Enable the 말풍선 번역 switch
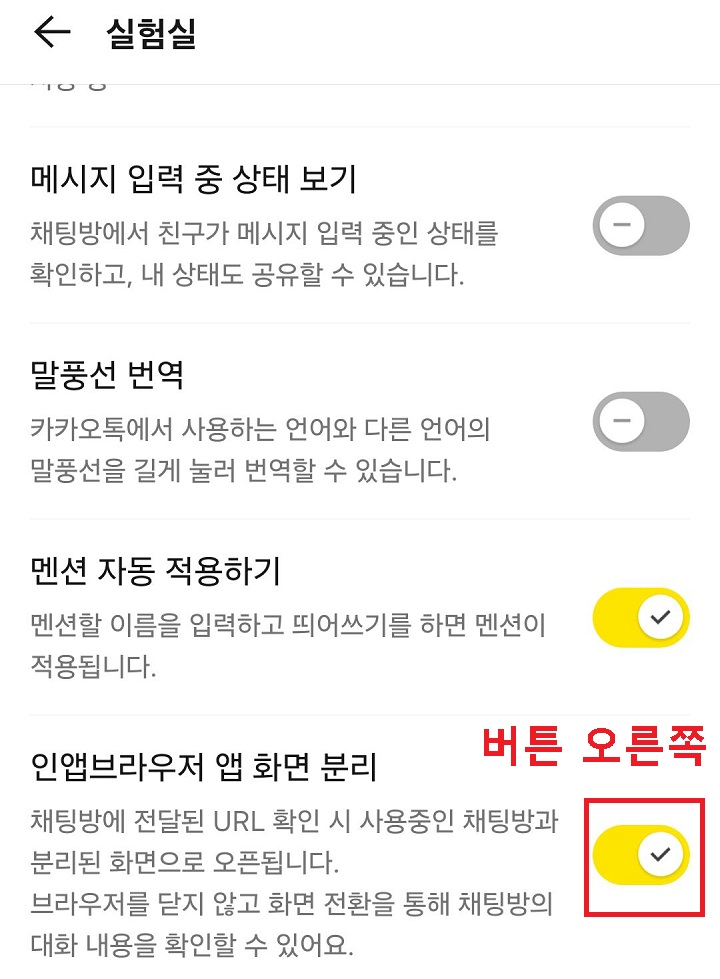 pyautogui.click(x=641, y=424)
